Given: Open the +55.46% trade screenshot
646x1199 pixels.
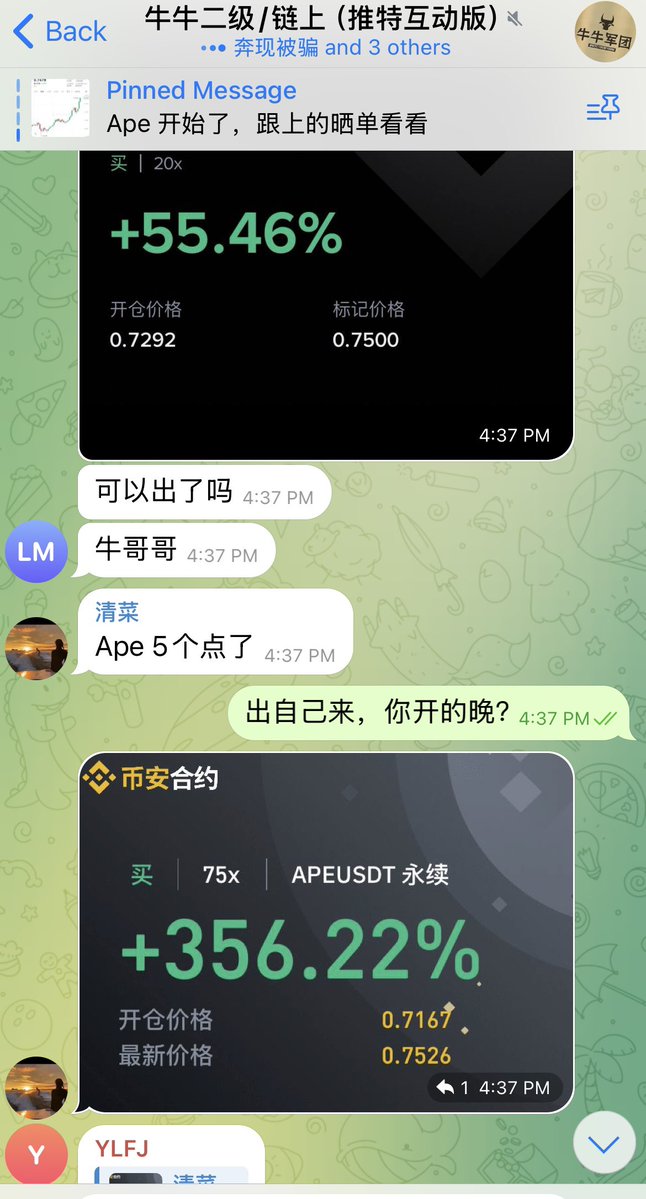Looking at the screenshot, I should [x=326, y=300].
